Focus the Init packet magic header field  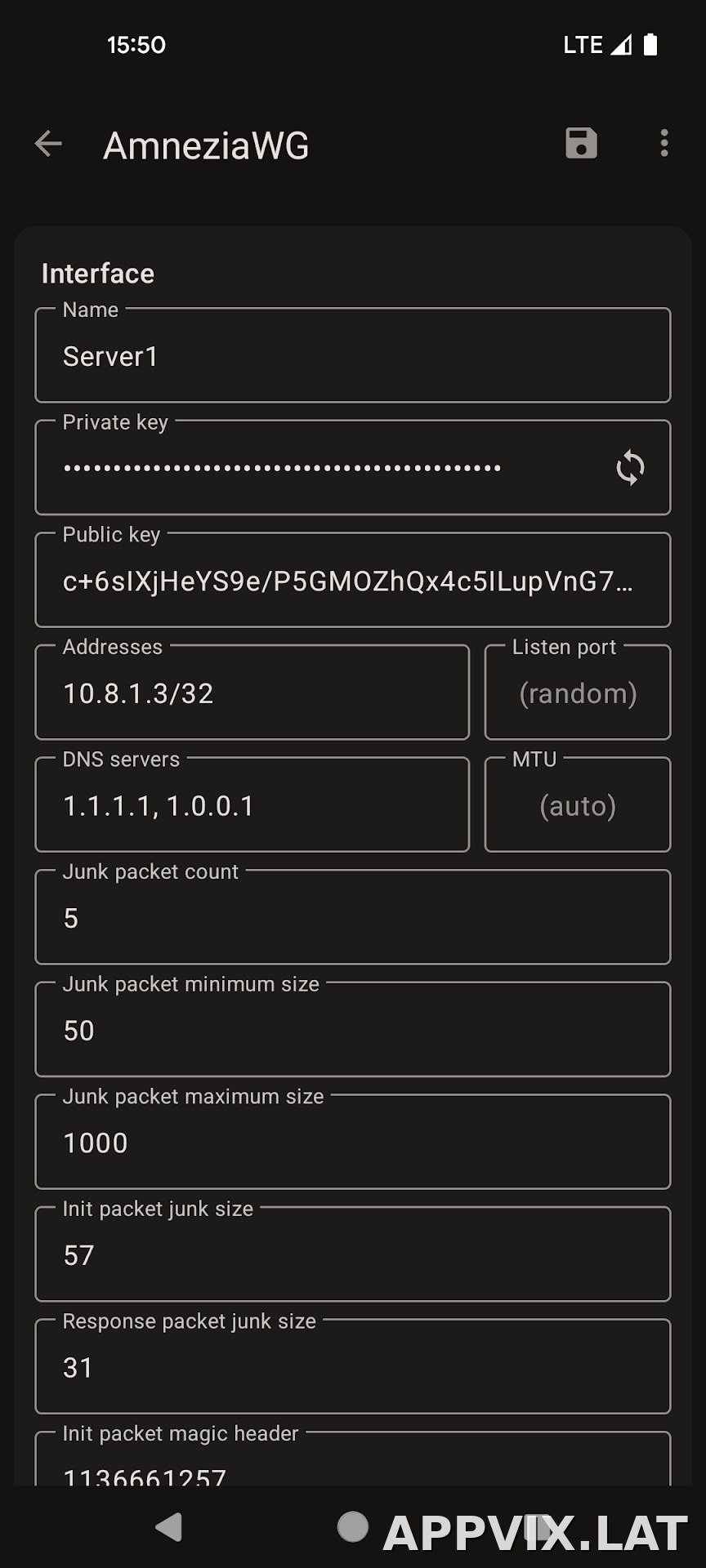pyautogui.click(x=353, y=1459)
